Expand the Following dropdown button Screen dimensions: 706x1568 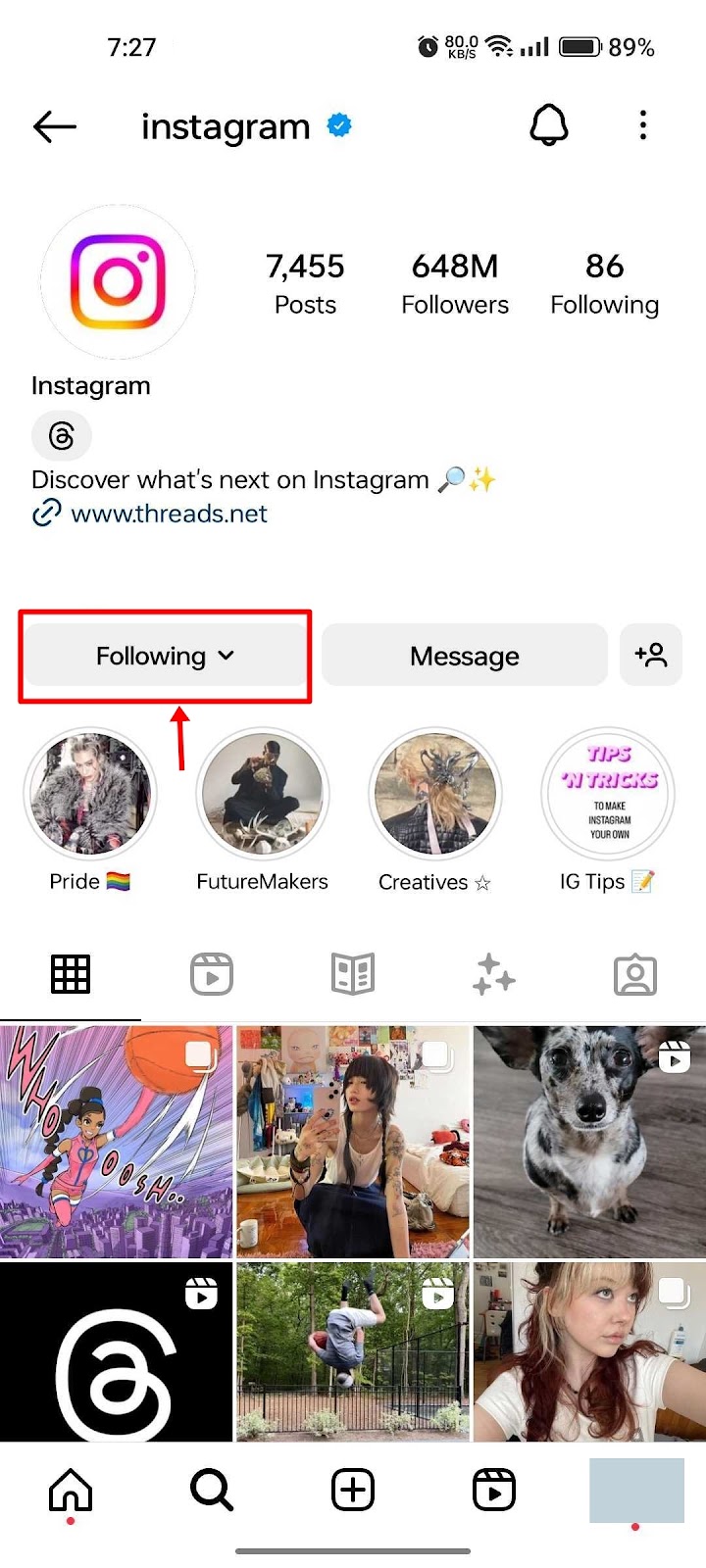click(165, 656)
